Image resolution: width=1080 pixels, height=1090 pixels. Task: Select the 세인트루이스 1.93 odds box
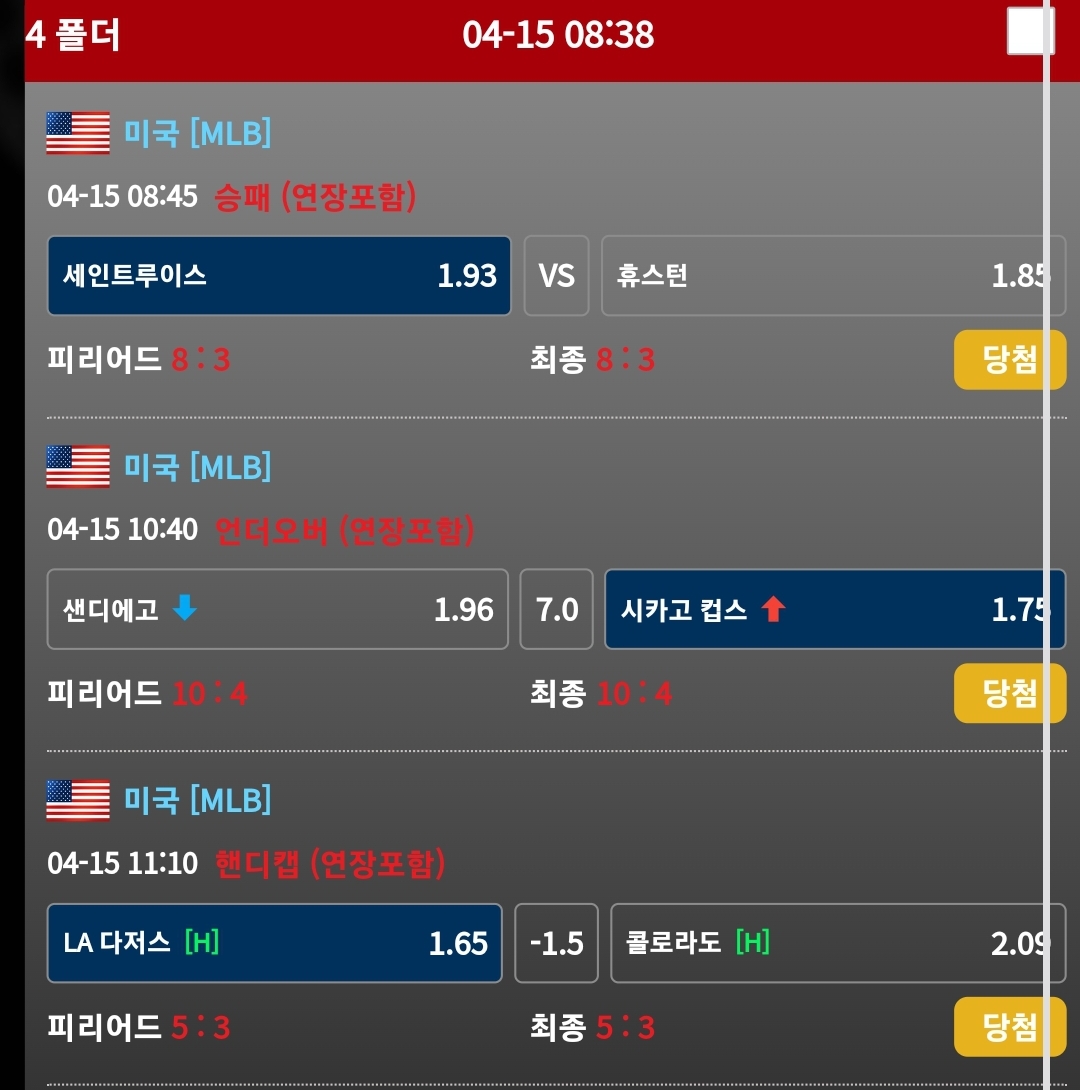pyautogui.click(x=279, y=276)
